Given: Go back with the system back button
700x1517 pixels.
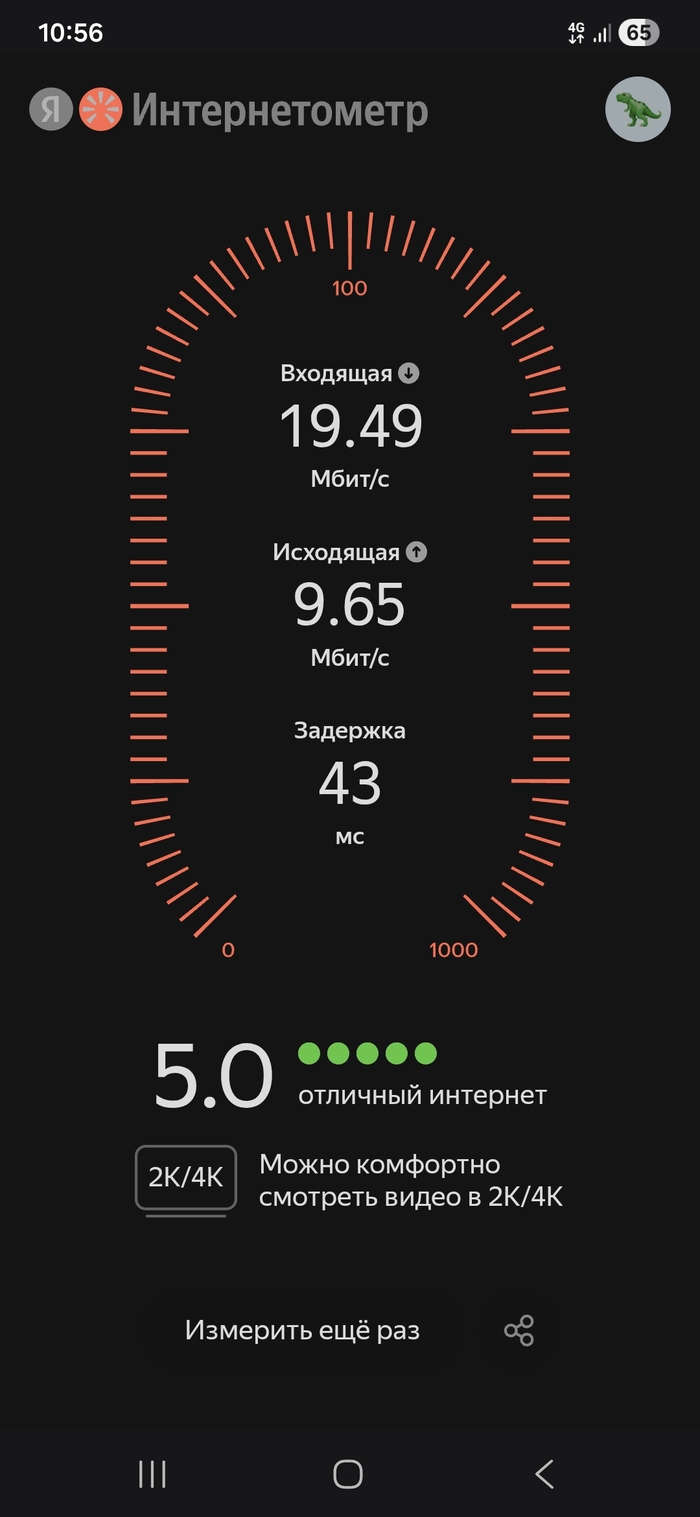Looking at the screenshot, I should tap(544, 1474).
